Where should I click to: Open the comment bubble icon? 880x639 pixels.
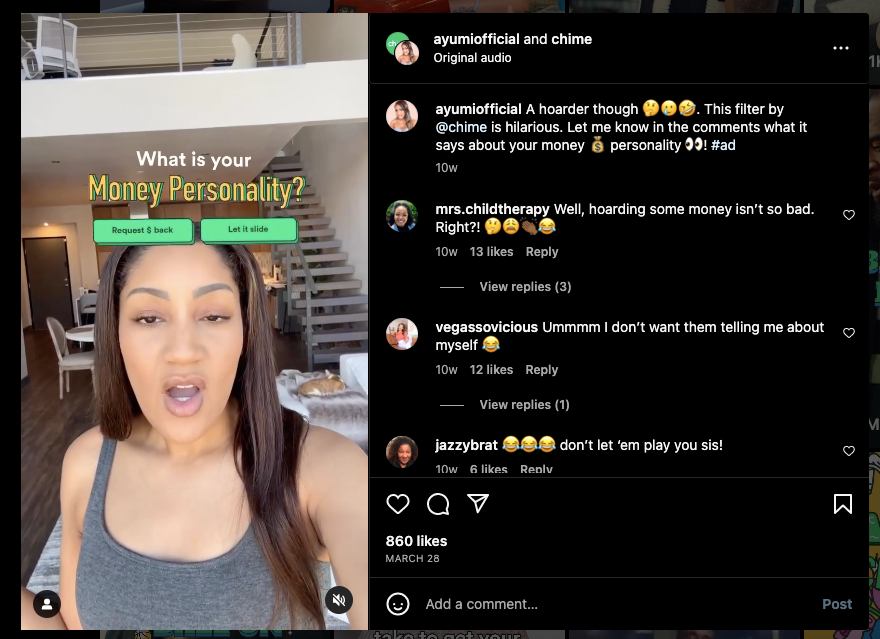pos(438,504)
